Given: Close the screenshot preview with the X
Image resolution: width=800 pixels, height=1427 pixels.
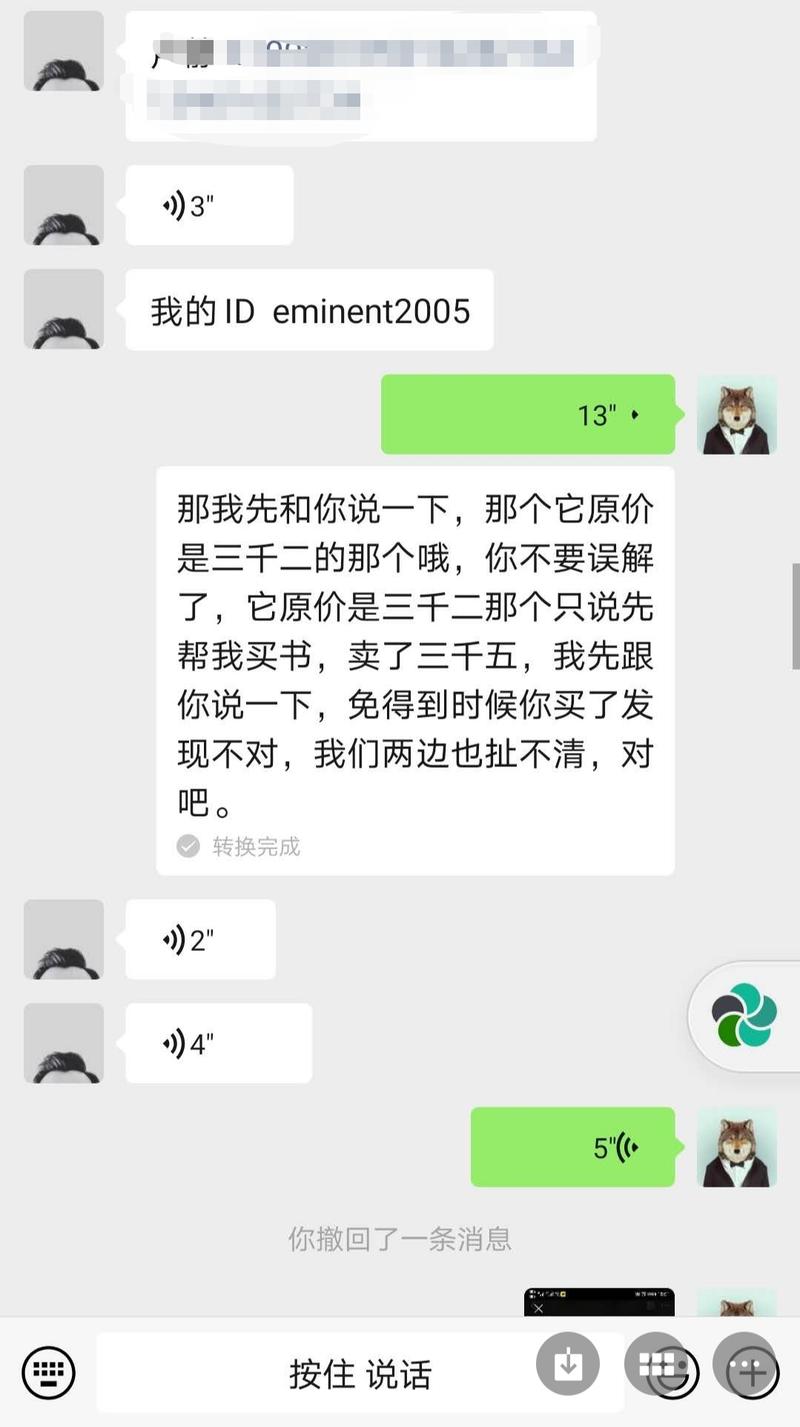Looking at the screenshot, I should [x=540, y=1308].
